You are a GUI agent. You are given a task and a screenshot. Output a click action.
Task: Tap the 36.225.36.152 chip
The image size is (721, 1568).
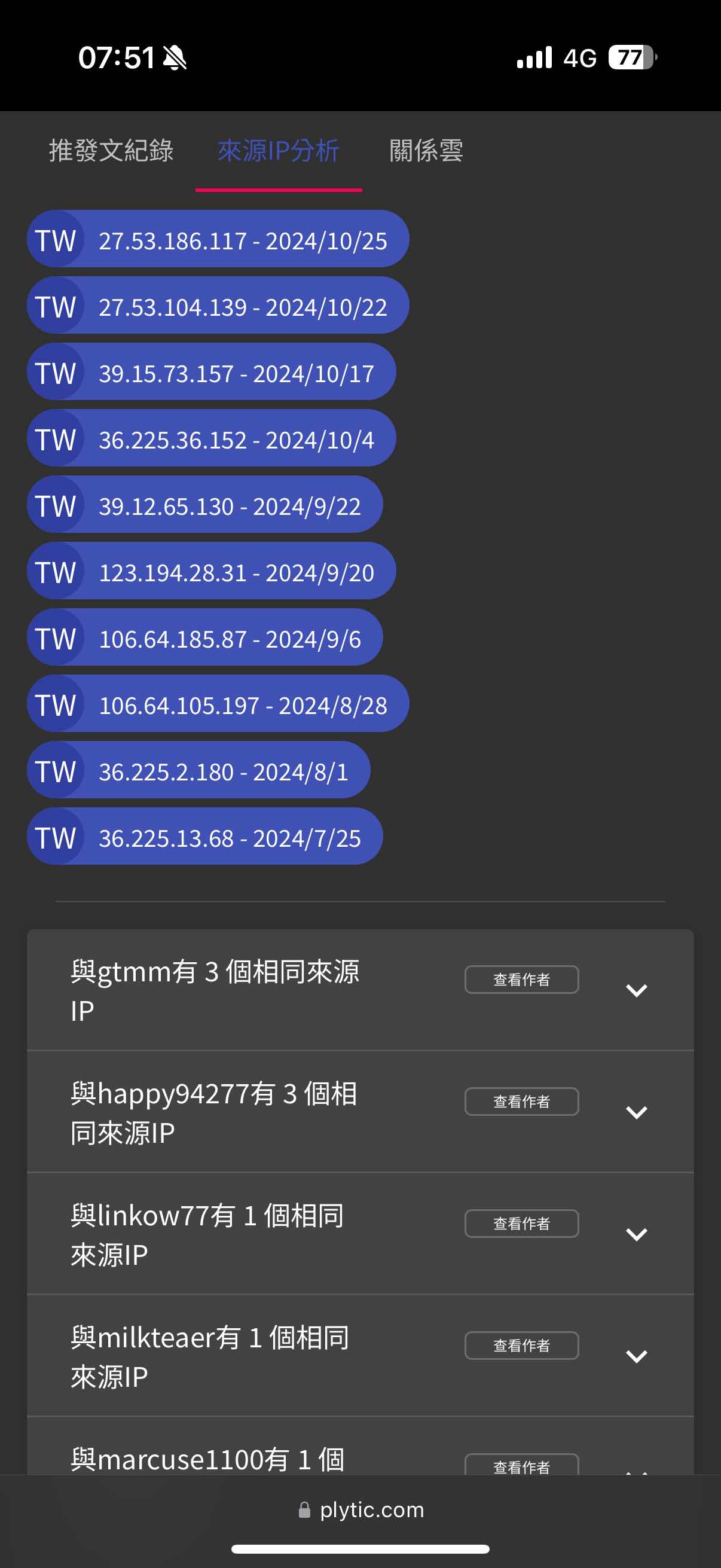pos(211,438)
